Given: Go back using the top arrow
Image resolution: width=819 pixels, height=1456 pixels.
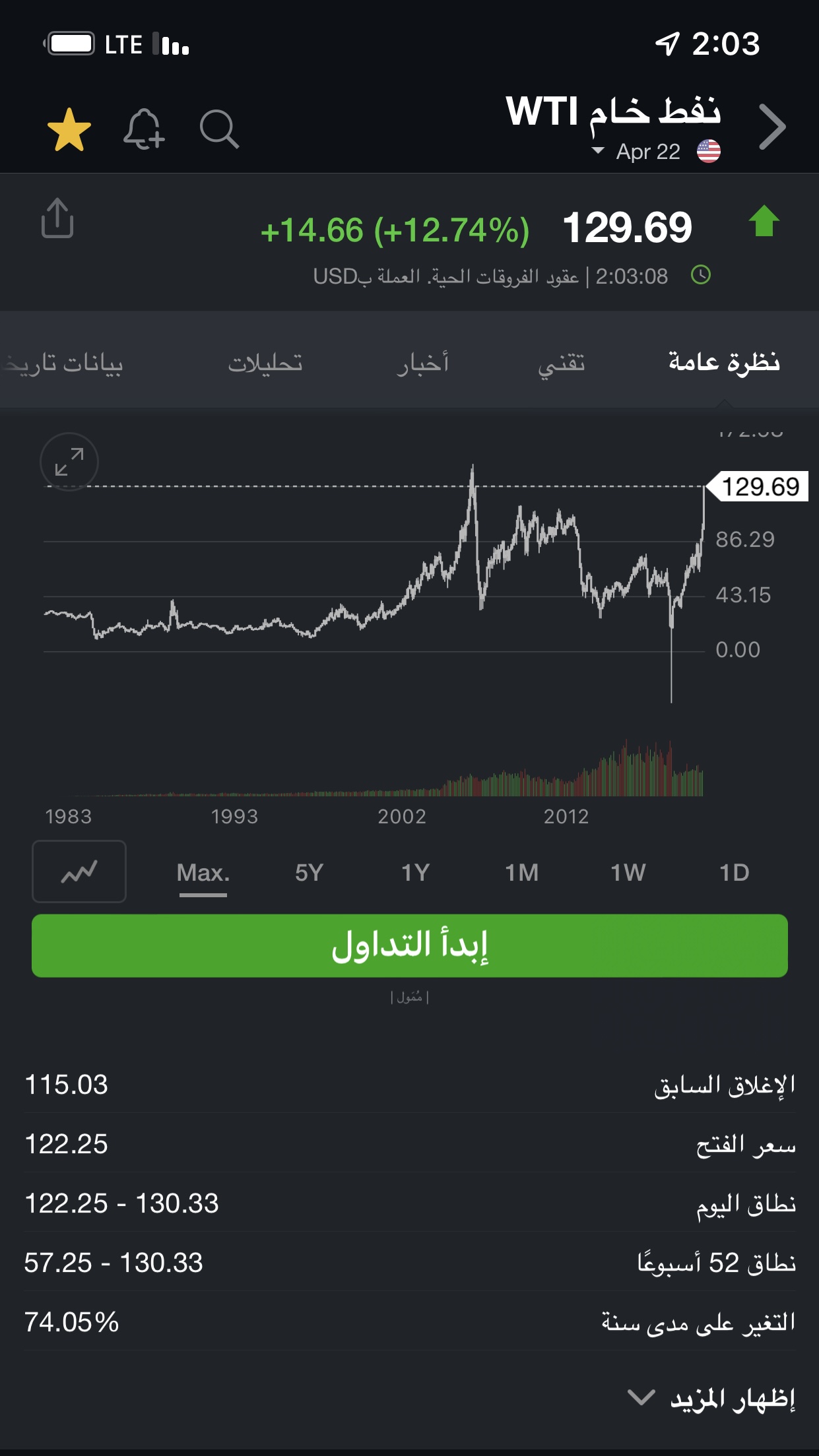Looking at the screenshot, I should pyautogui.click(x=772, y=127).
